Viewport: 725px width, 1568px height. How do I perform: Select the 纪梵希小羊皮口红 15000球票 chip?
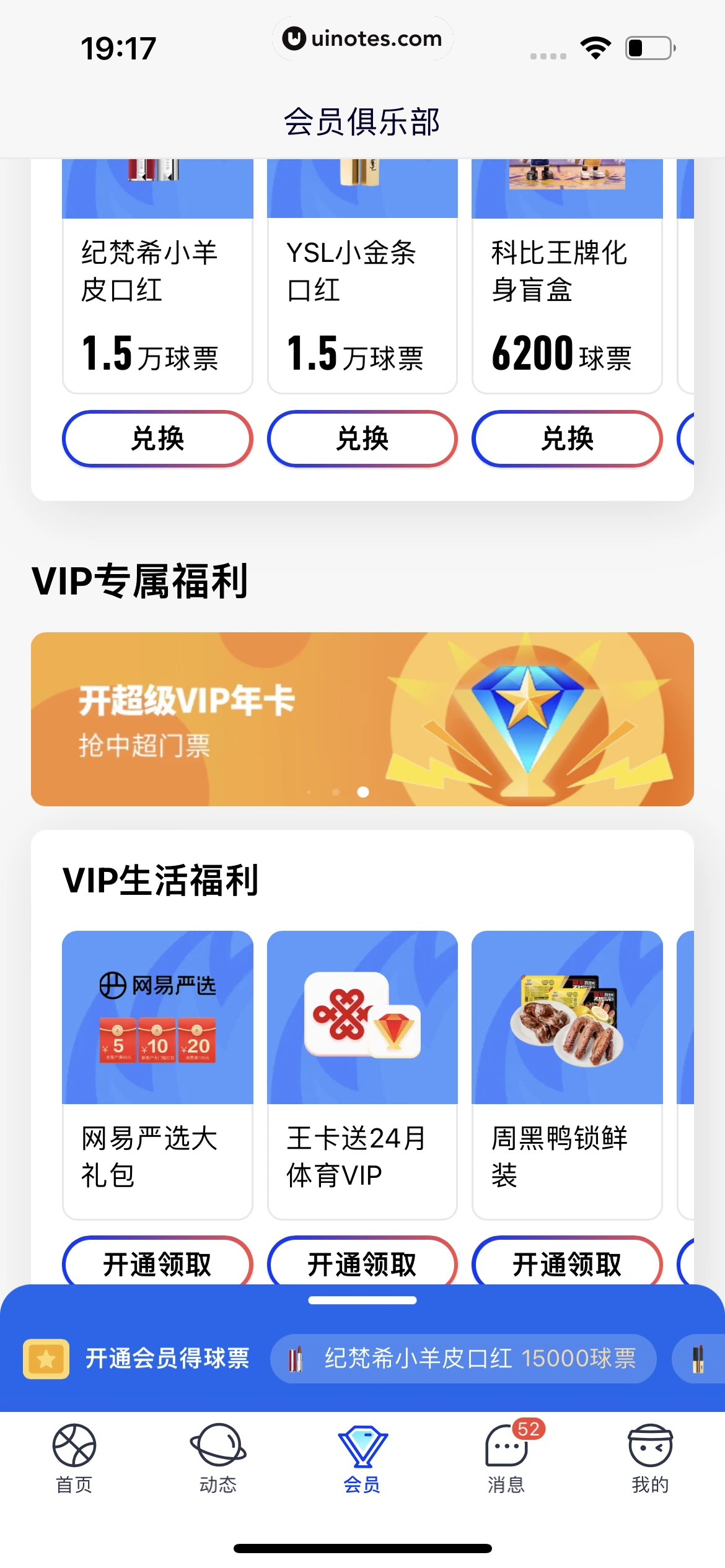pyautogui.click(x=464, y=1359)
